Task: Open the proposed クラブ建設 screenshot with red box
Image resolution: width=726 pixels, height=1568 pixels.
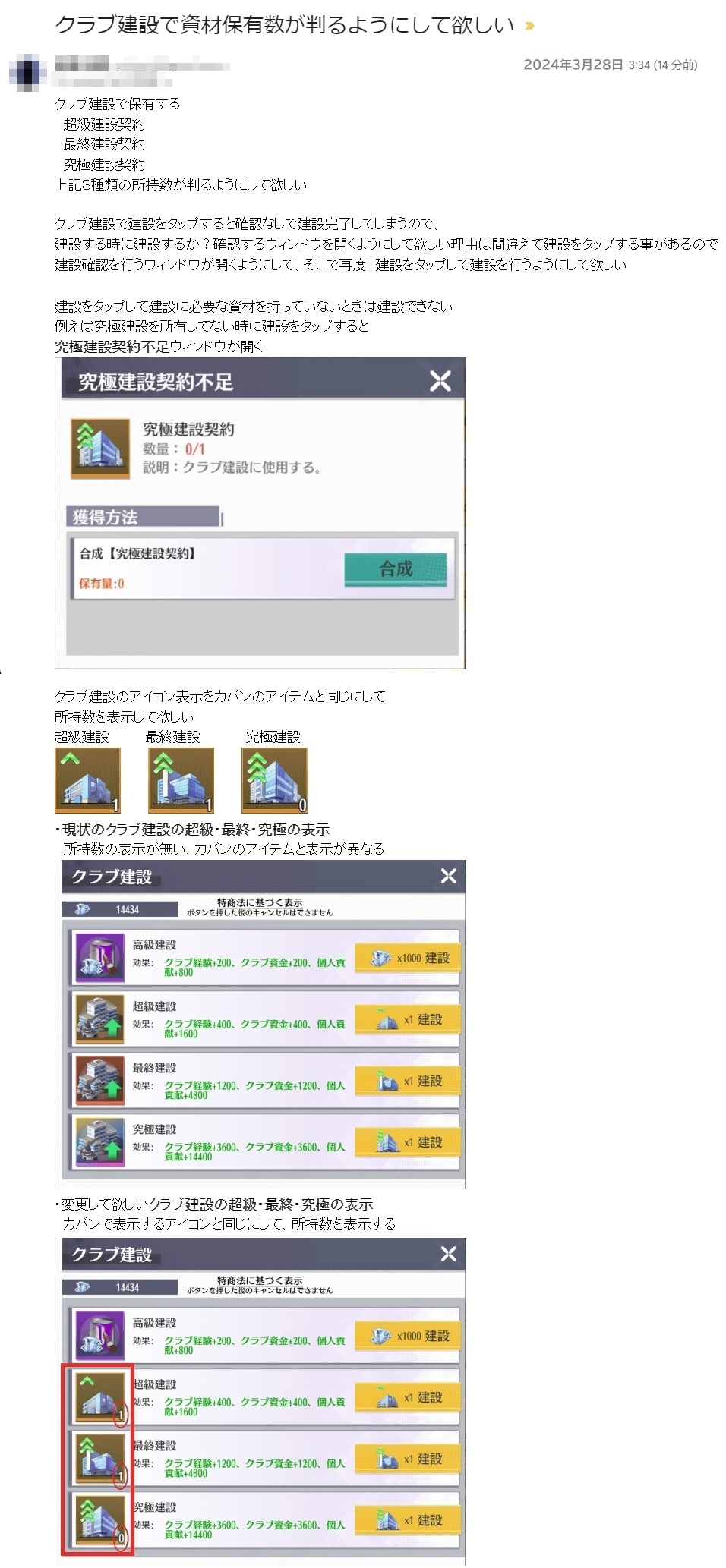Action: coord(260,1402)
